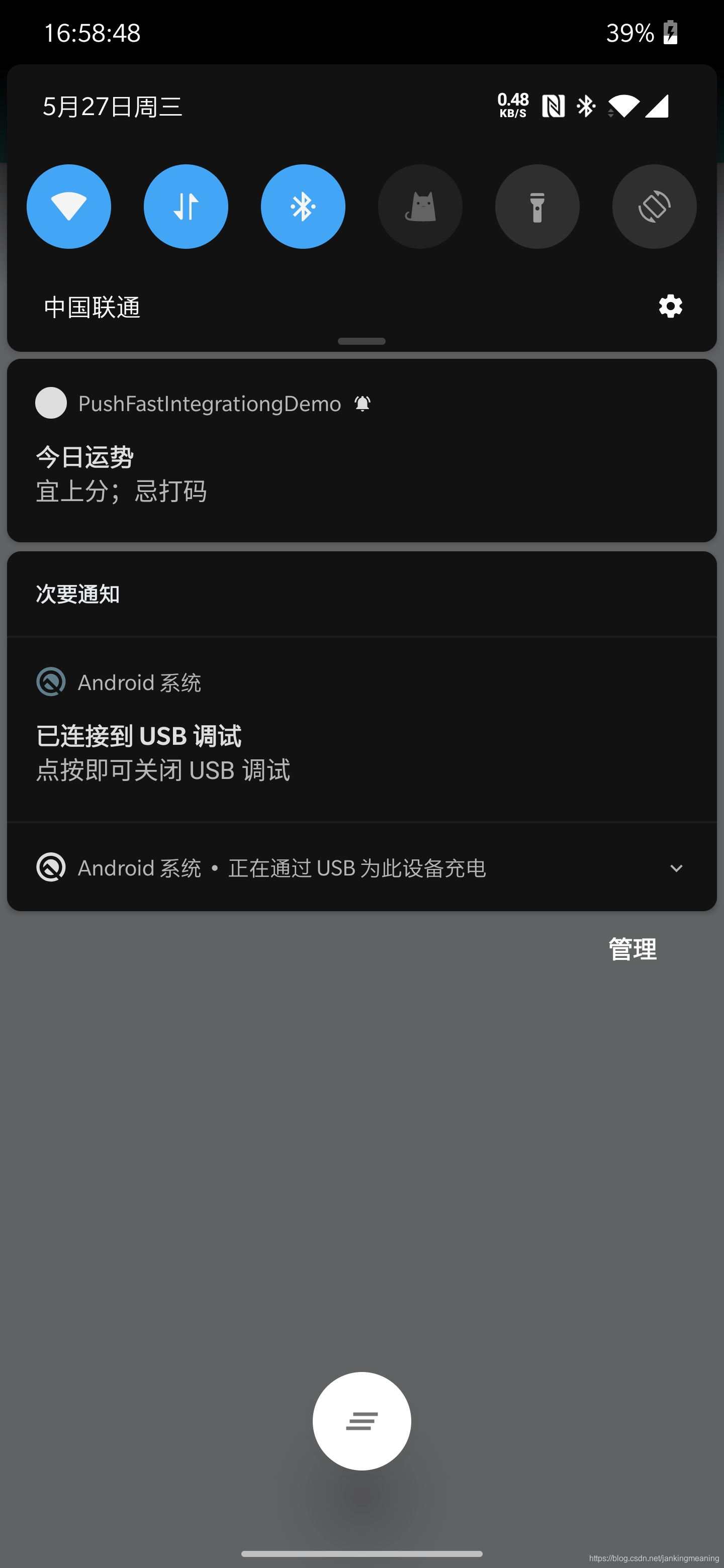This screenshot has height=1568, width=724.
Task: Open quick settings with the gear icon
Action: [x=670, y=306]
